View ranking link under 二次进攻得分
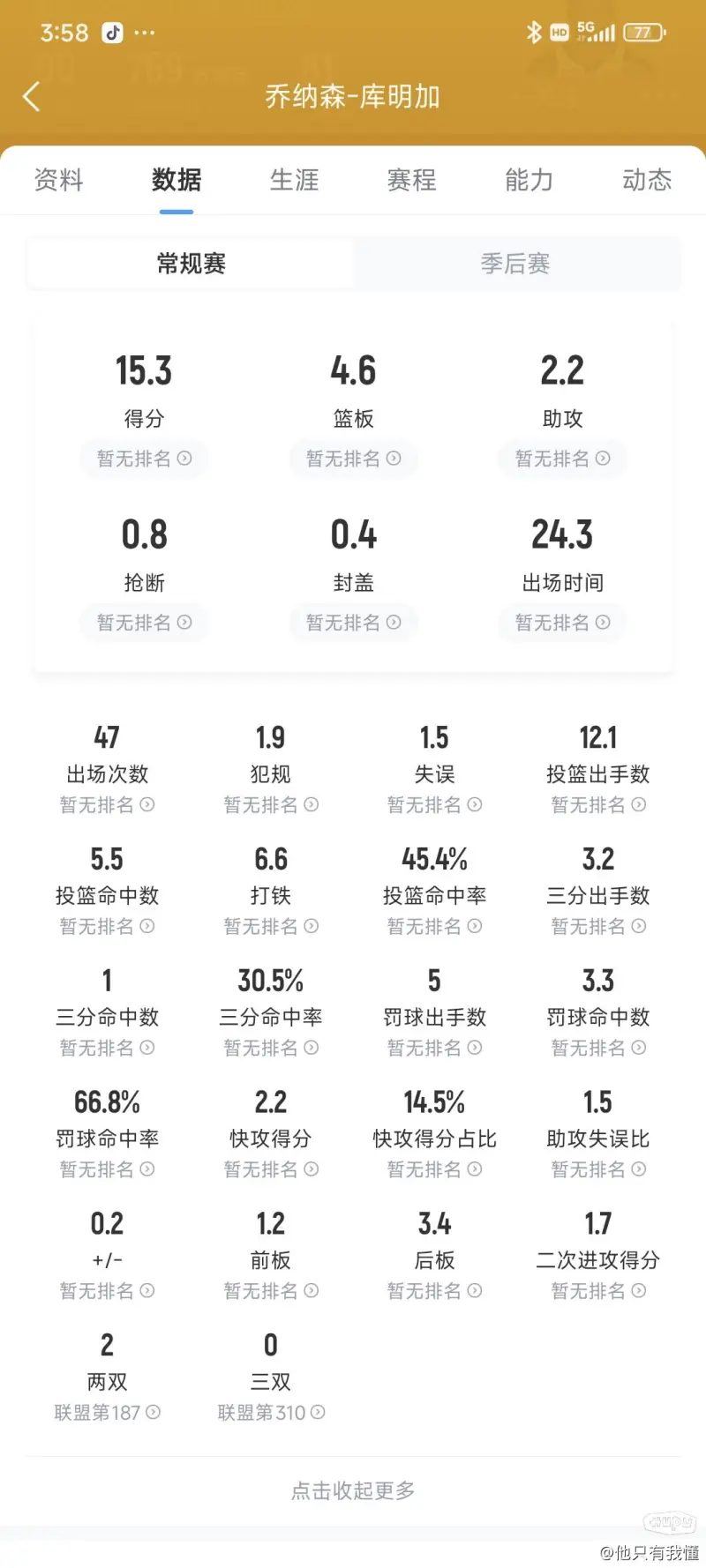 [598, 1291]
